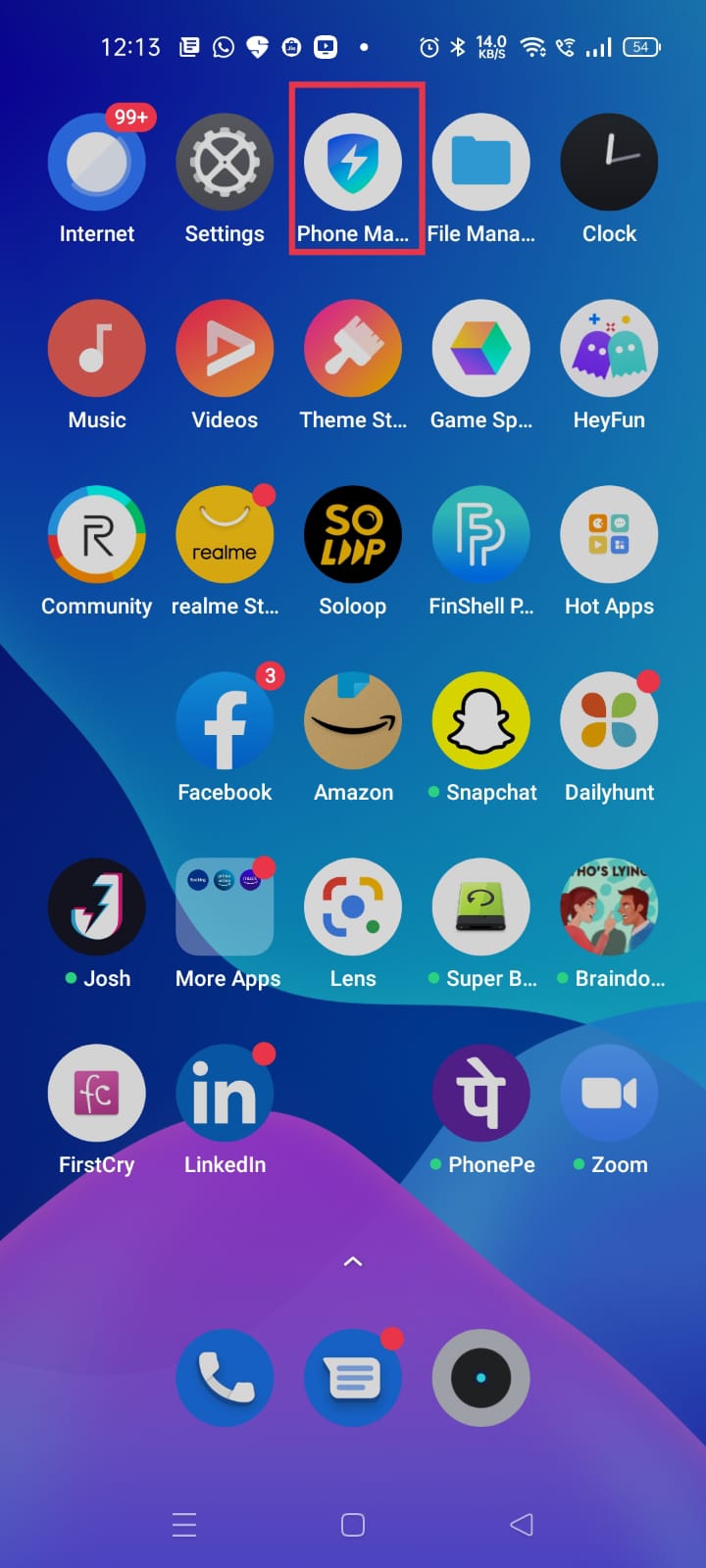The image size is (706, 1568).
Task: Open the Music app
Action: click(x=97, y=349)
